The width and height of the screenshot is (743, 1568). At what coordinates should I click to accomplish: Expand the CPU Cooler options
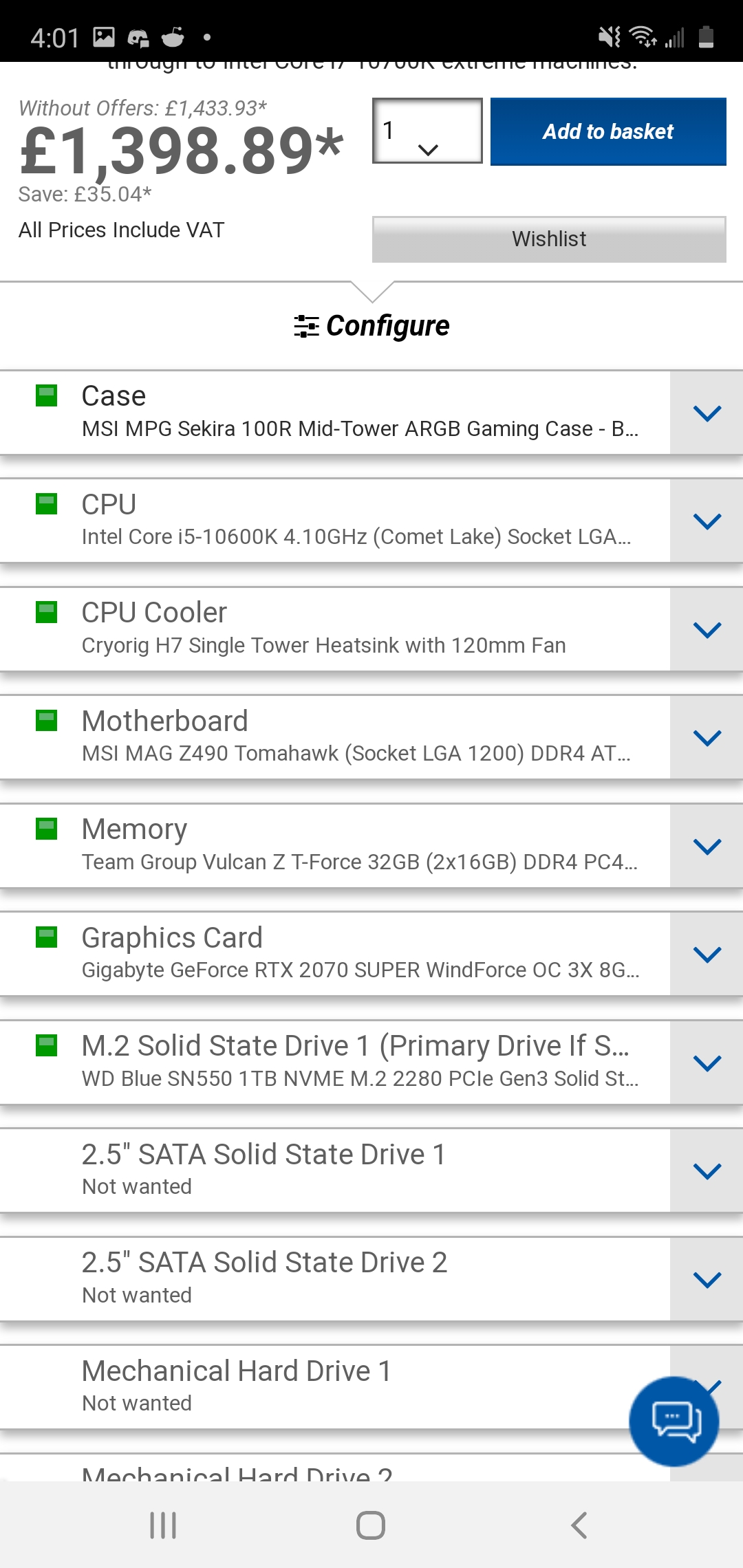tap(707, 629)
